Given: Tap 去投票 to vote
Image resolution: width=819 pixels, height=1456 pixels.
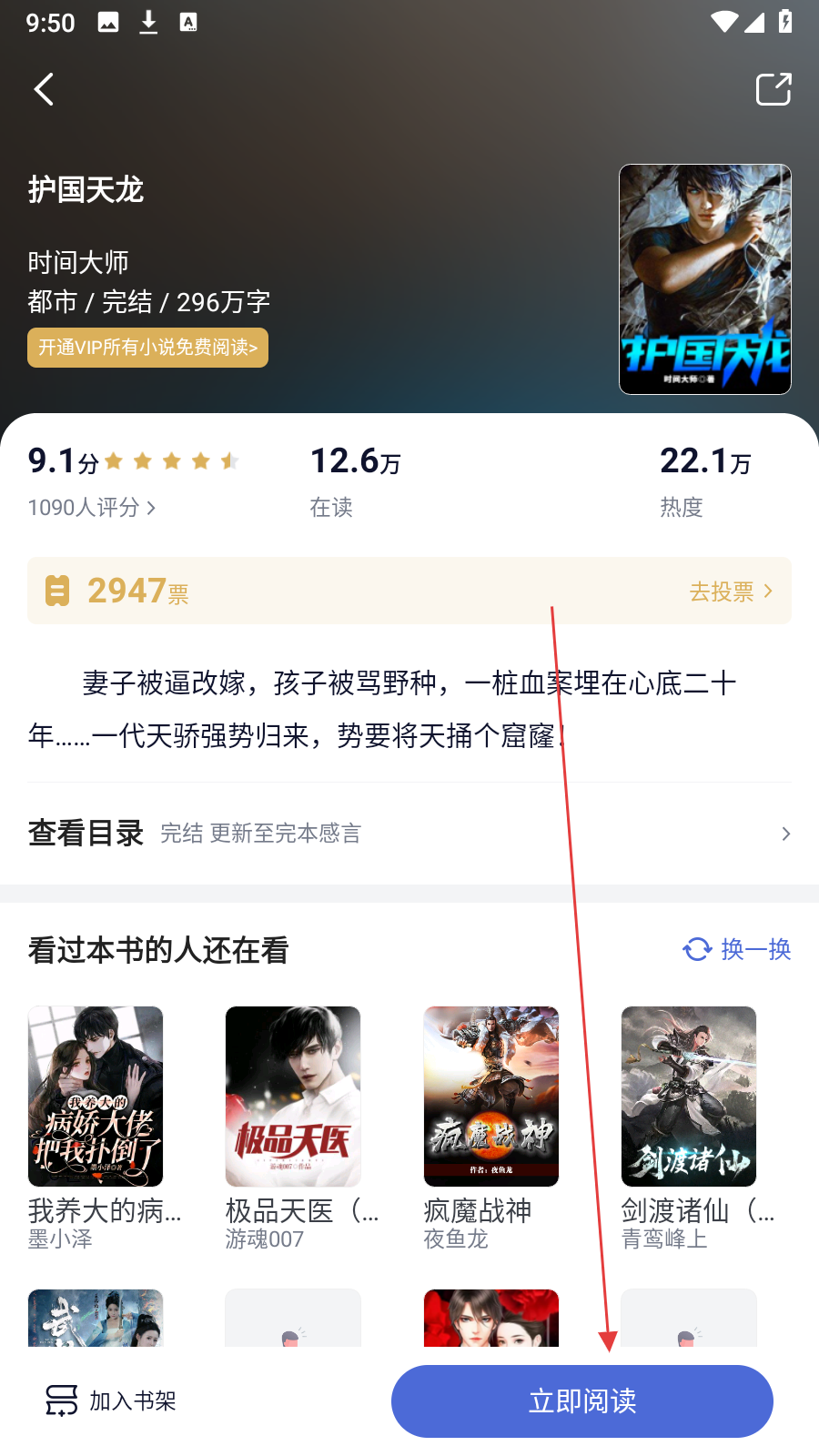Looking at the screenshot, I should tap(730, 591).
